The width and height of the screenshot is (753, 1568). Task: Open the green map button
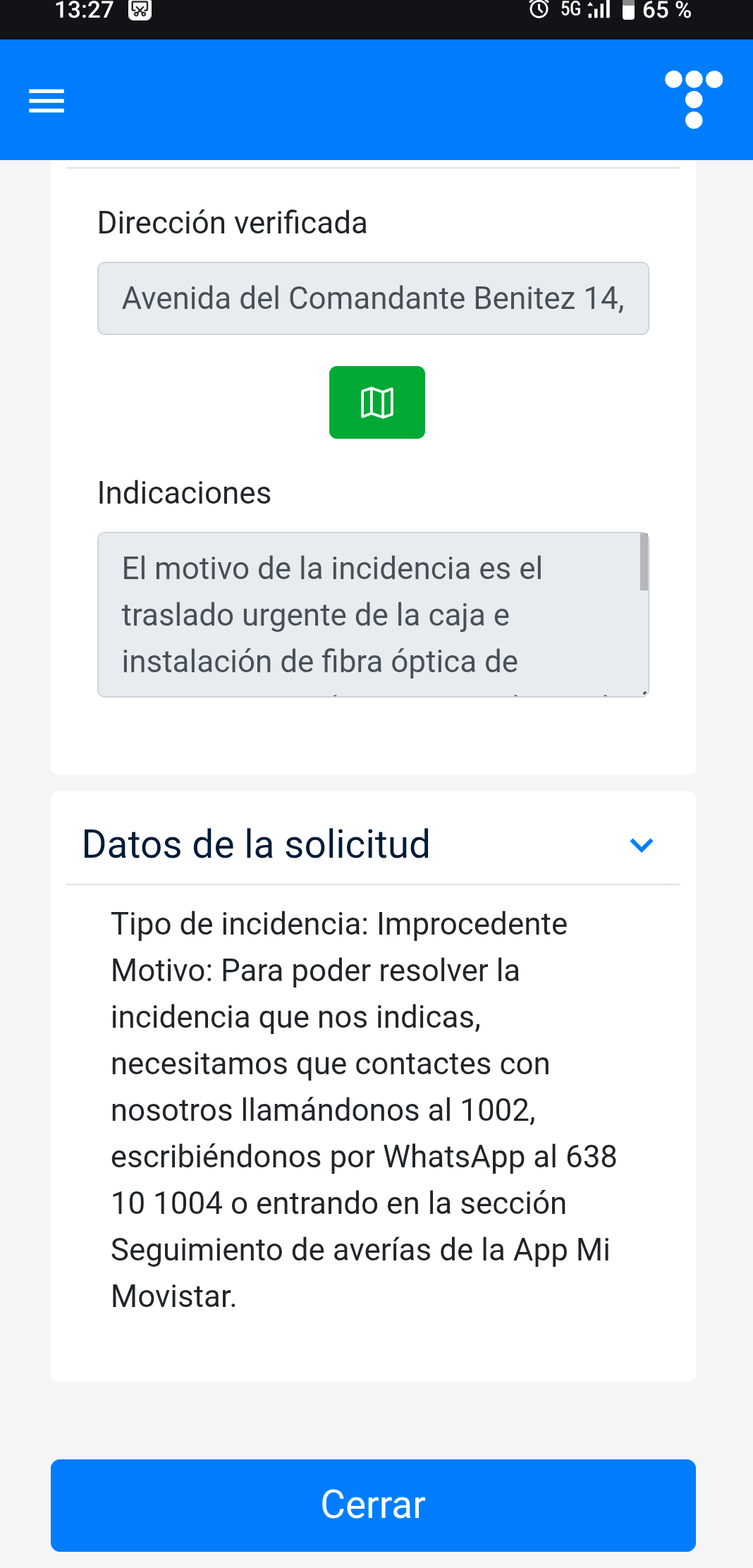(376, 403)
